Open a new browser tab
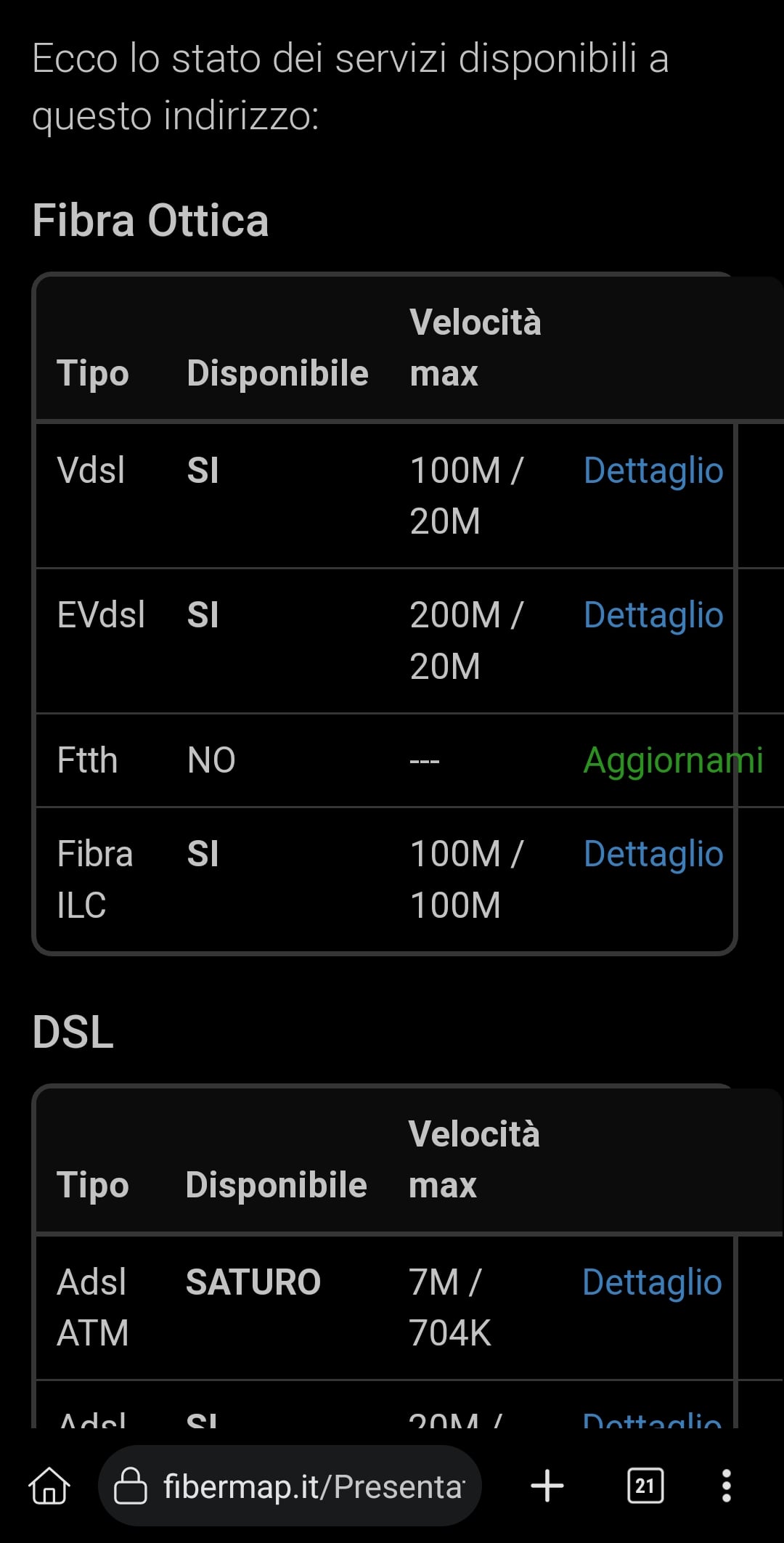This screenshot has height=1543, width=784. [547, 1486]
